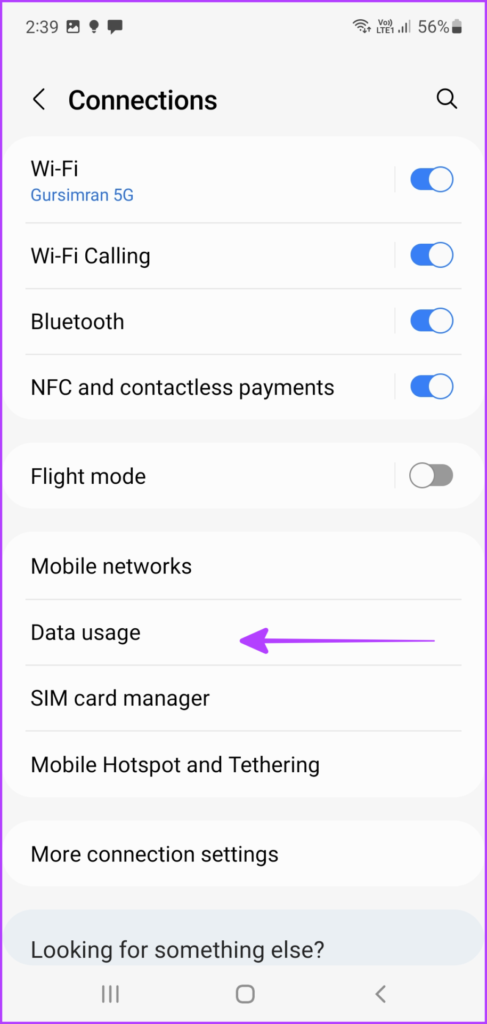Toggle the Bluetooth switch off
Viewport: 487px width, 1024px height.
[432, 321]
